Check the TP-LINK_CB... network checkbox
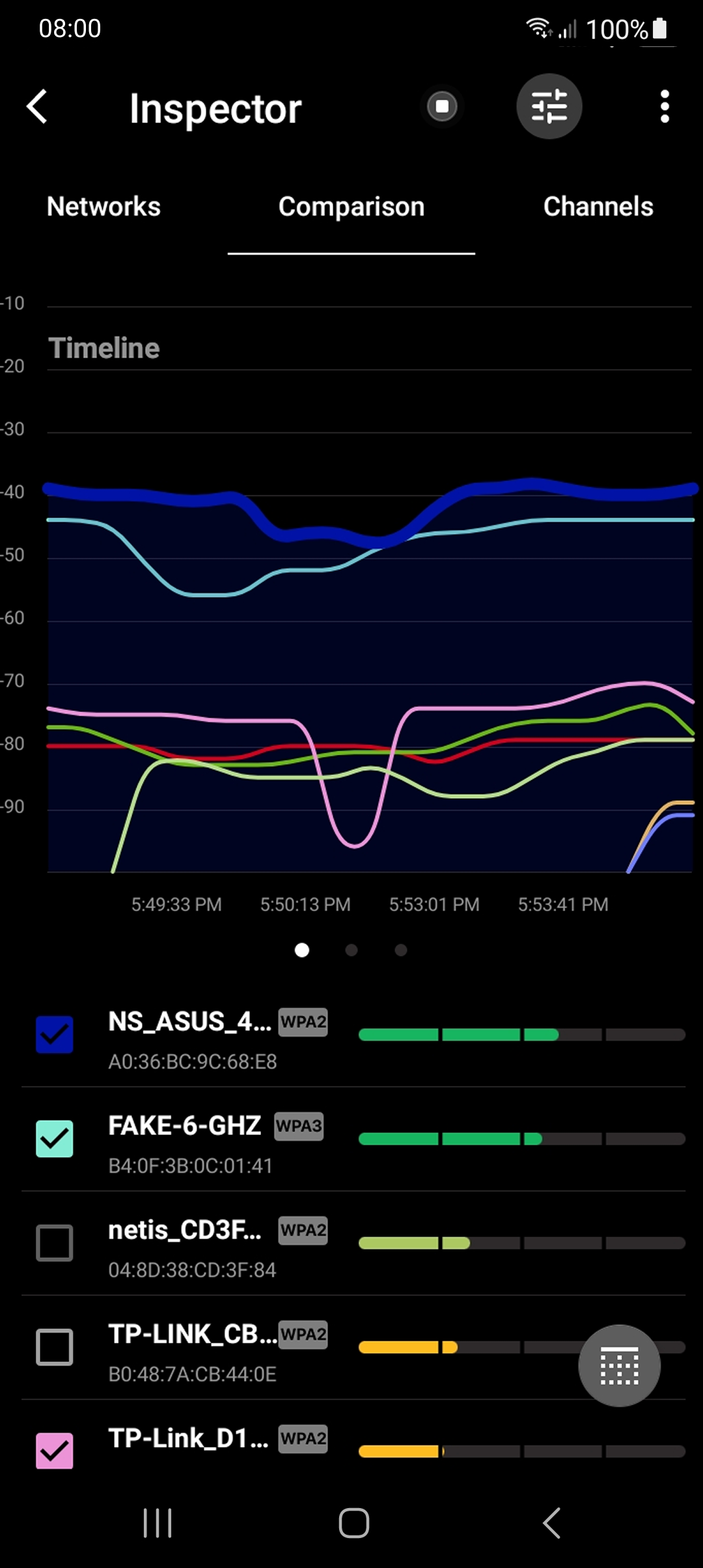 tap(55, 1347)
